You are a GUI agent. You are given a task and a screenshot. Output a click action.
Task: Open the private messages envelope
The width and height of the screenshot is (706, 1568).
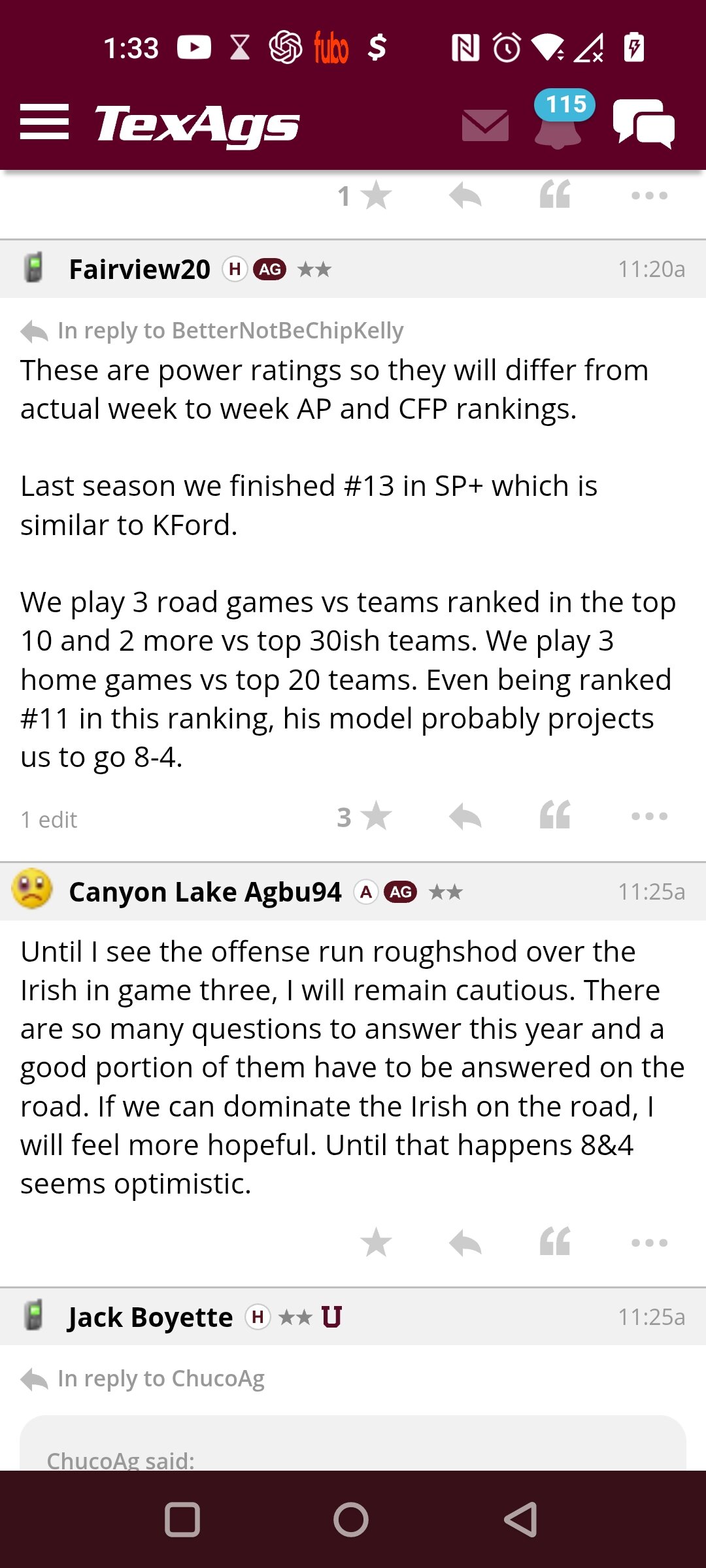coord(485,125)
